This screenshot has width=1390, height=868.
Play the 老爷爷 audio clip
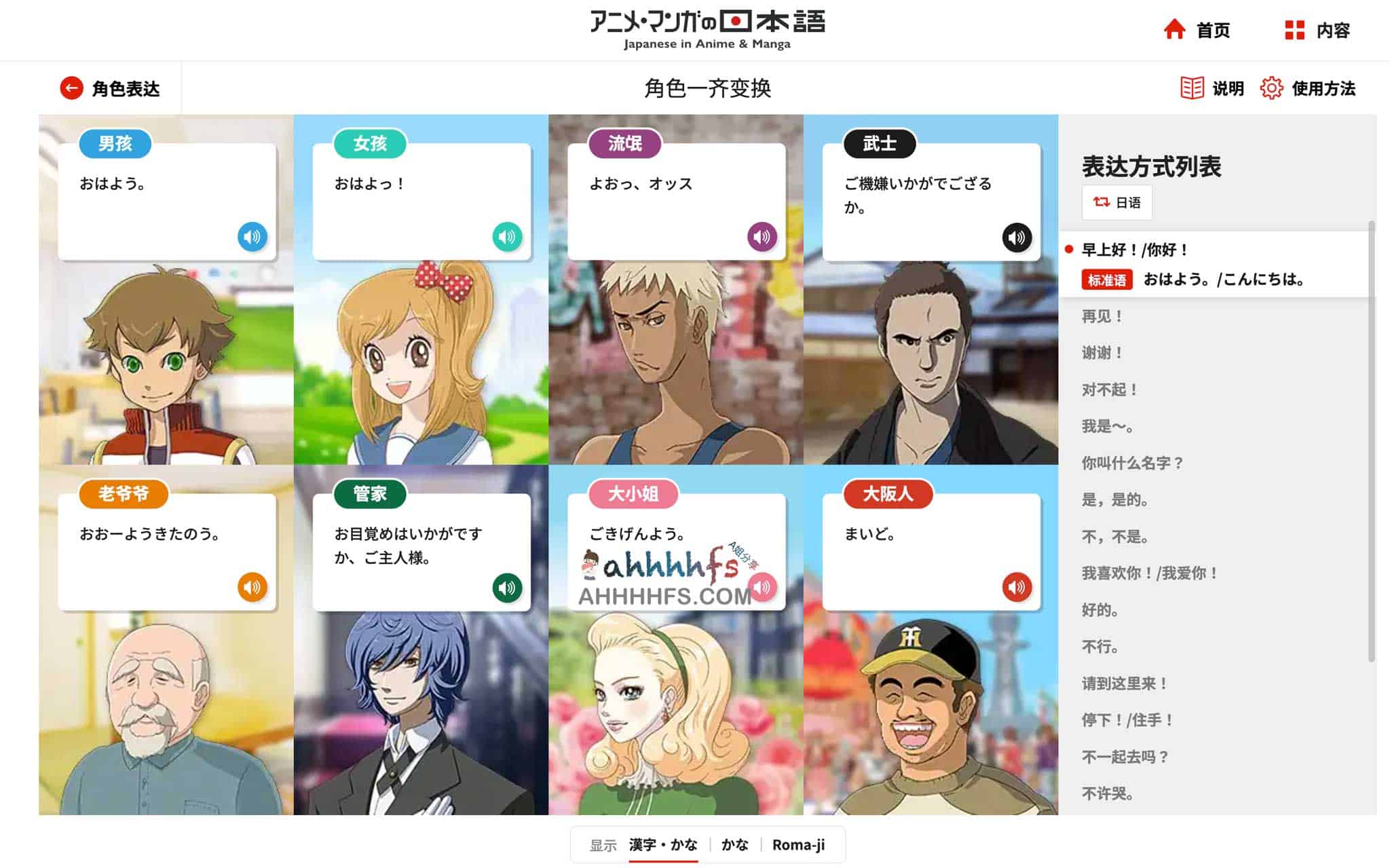point(252,587)
